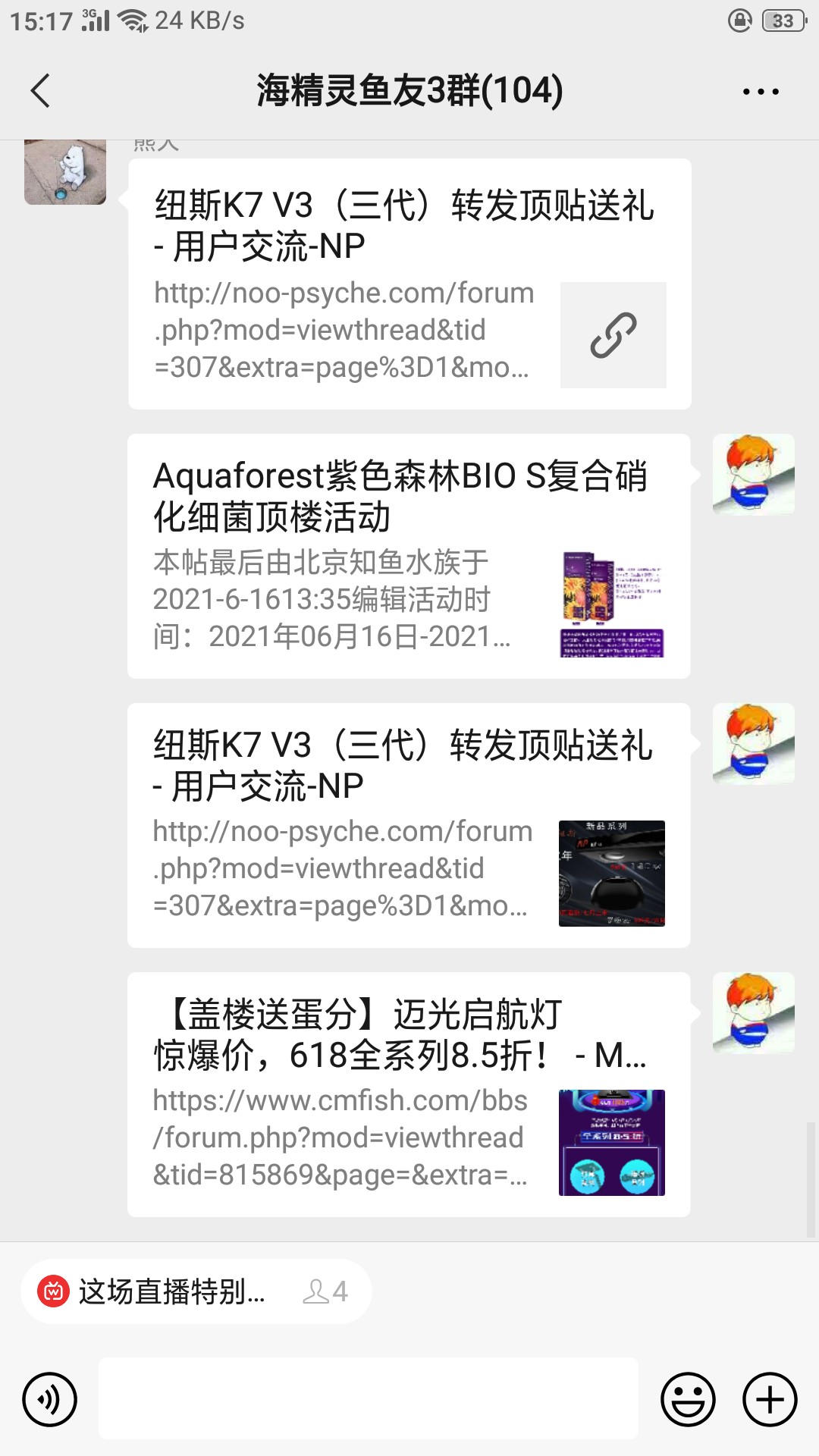Open the 纽斯K7 V3 card with the black product picture
The width and height of the screenshot is (819, 1456).
click(x=408, y=825)
